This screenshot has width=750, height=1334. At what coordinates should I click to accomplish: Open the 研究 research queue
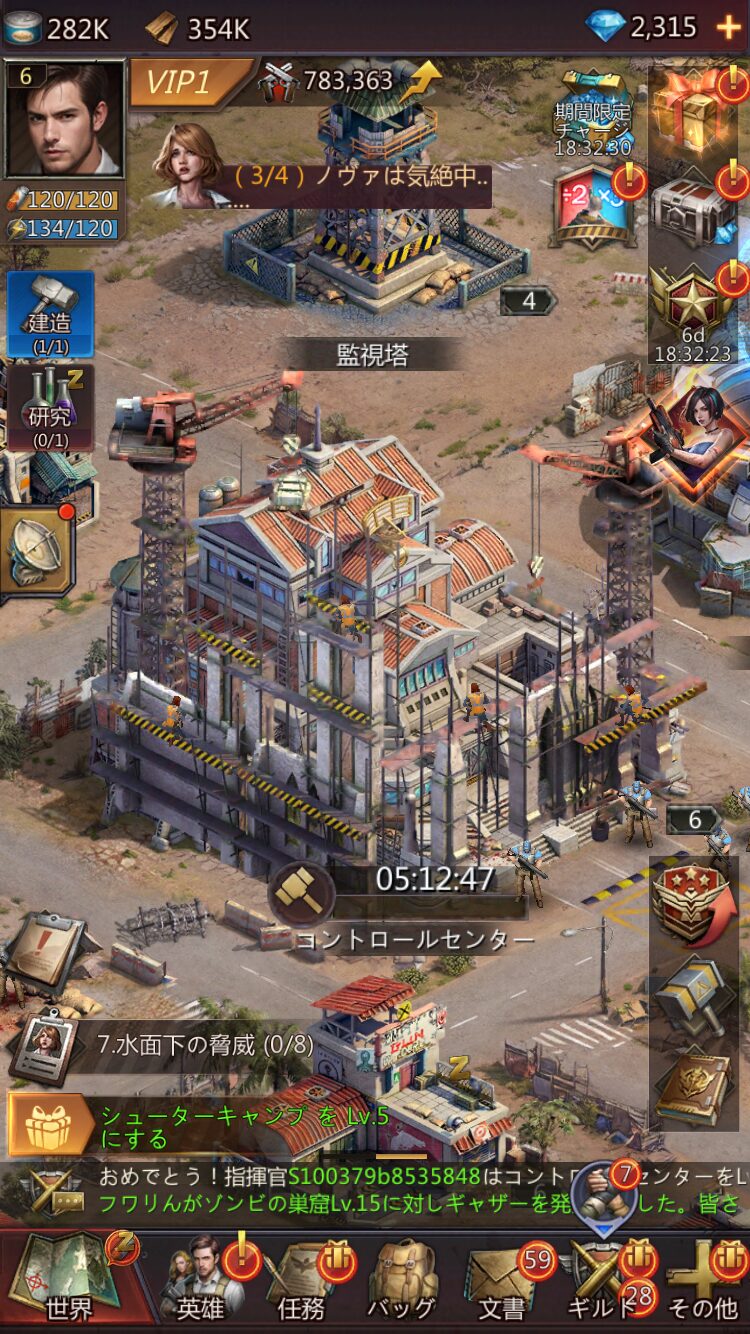click(x=51, y=407)
